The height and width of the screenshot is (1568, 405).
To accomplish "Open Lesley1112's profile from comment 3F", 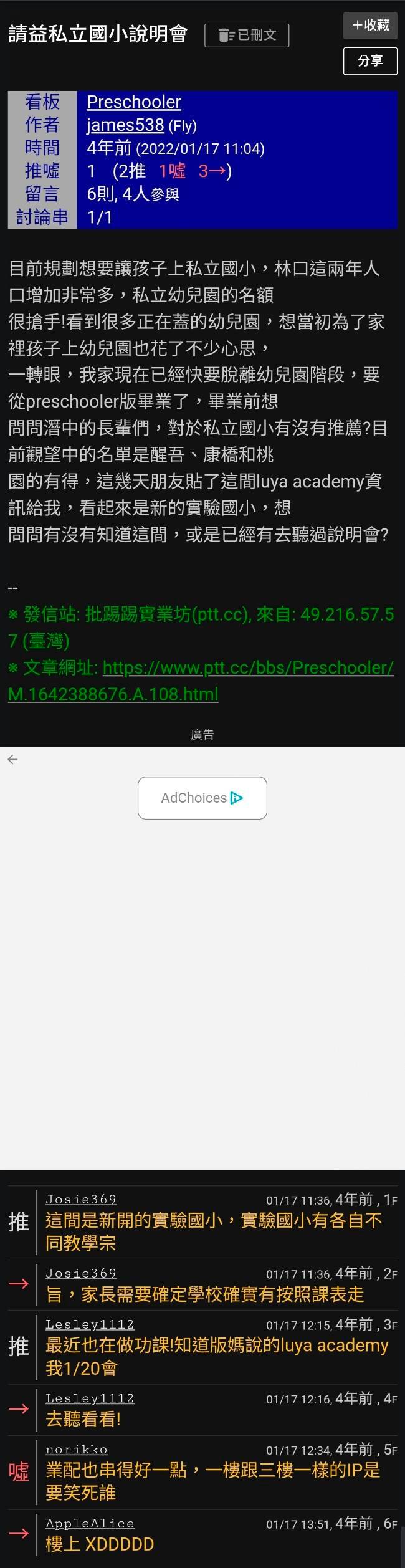I will pos(90,1324).
